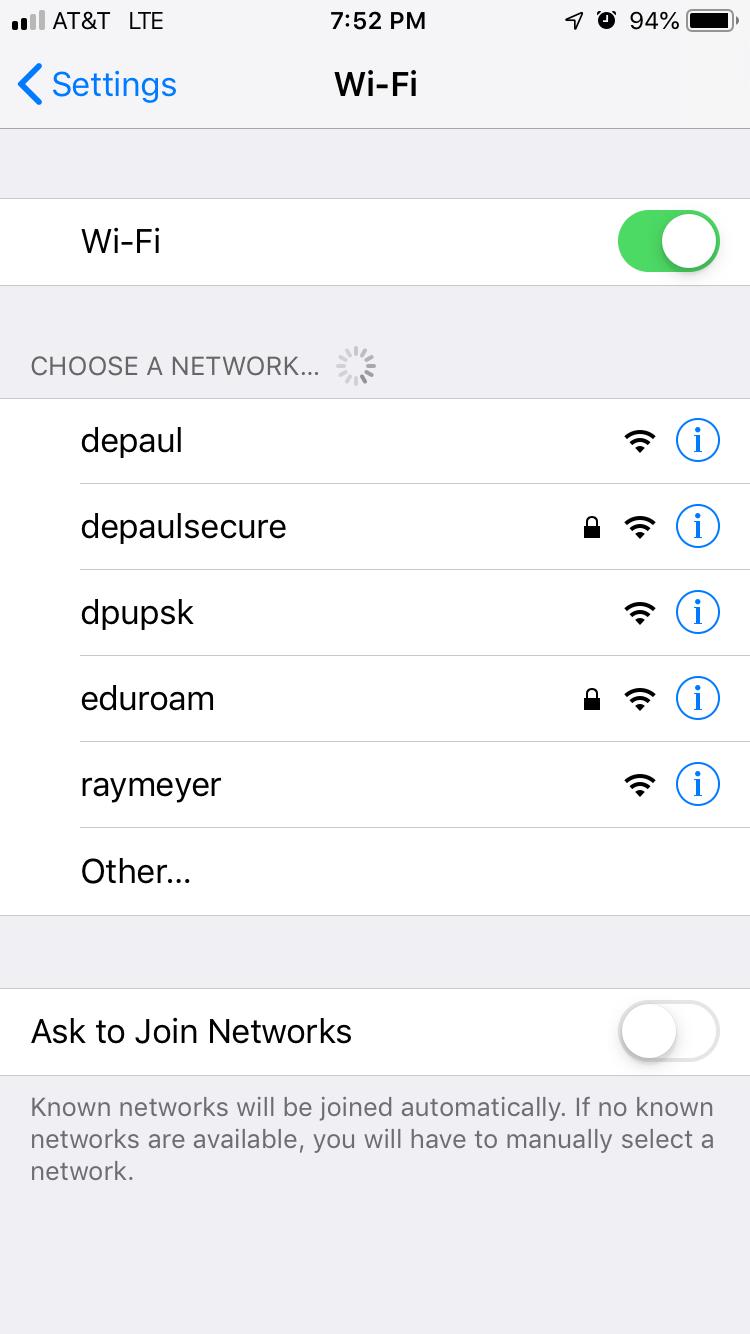The height and width of the screenshot is (1334, 750).
Task: Go back to Settings
Action: [x=97, y=85]
